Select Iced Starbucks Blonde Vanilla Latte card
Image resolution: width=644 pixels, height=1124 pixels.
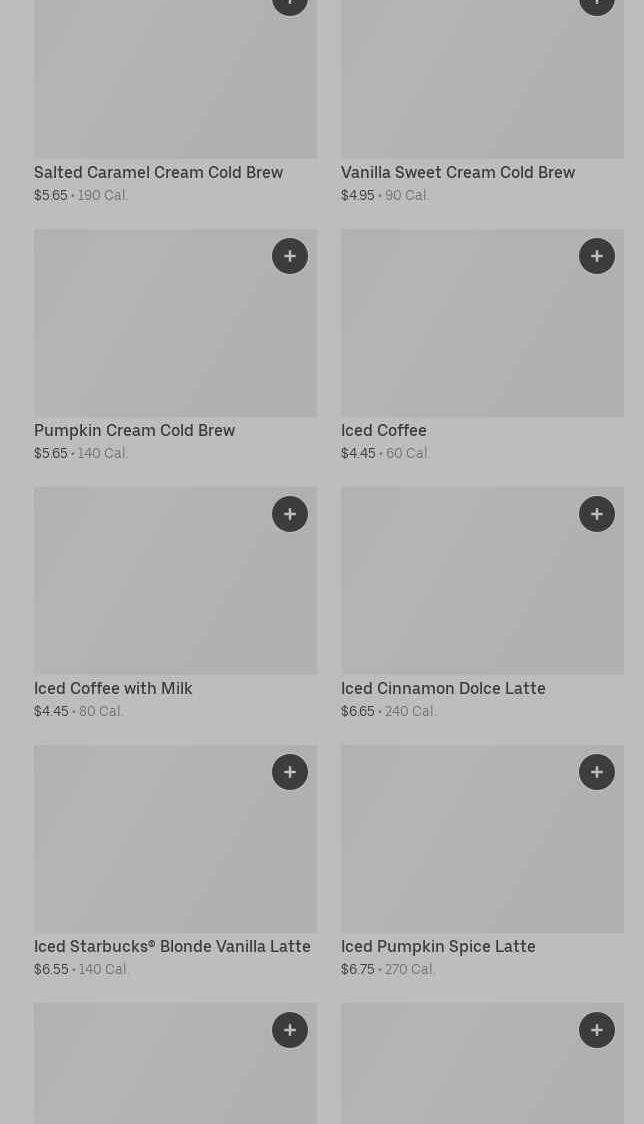click(172, 946)
